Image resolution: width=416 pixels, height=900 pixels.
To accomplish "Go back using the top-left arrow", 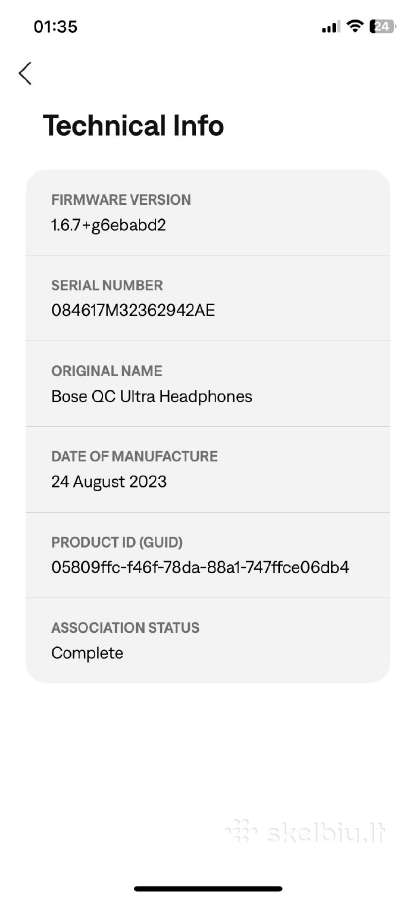I will [x=25, y=73].
